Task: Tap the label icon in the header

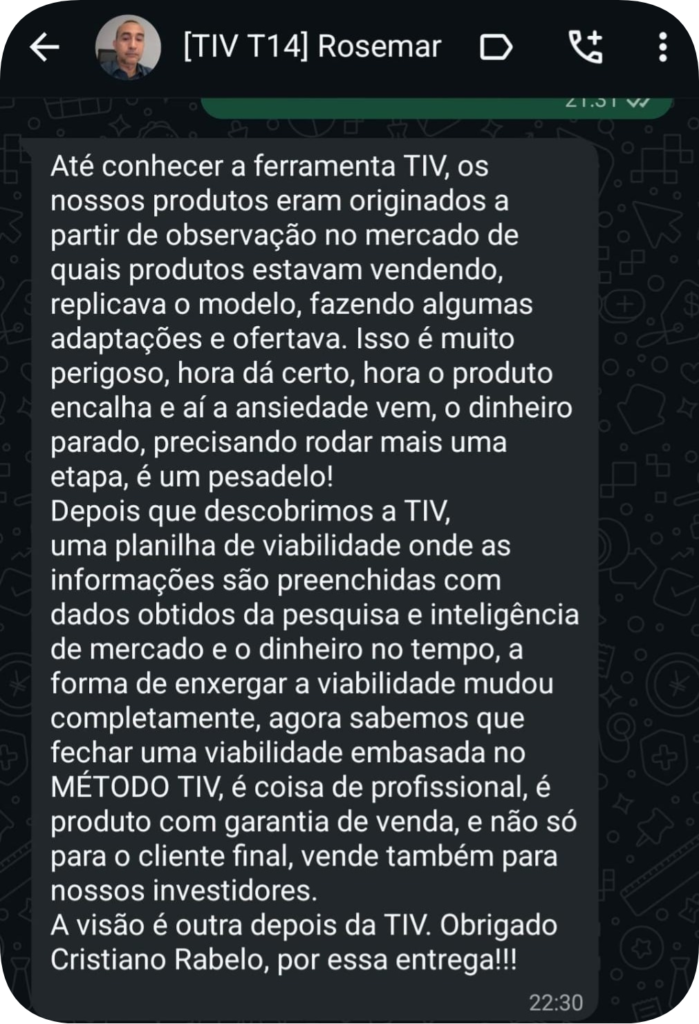Action: (496, 47)
